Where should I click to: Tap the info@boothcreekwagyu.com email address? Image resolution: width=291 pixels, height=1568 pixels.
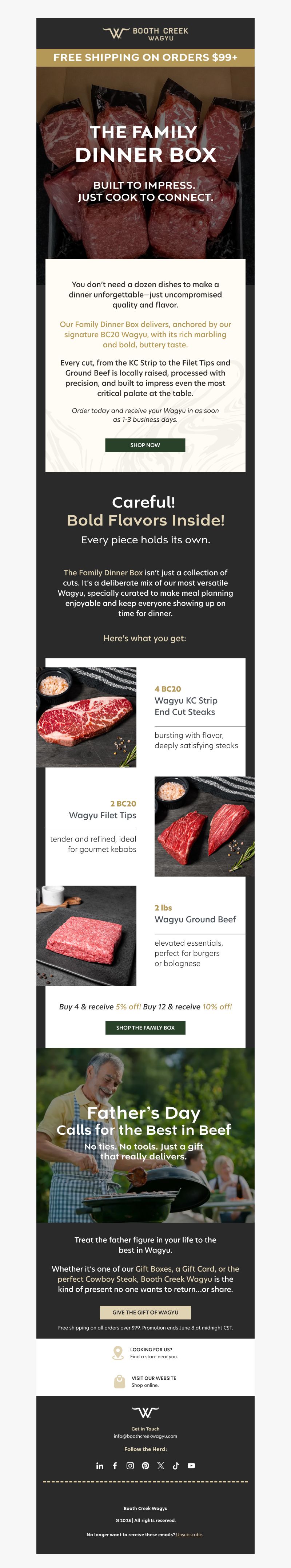(145, 1436)
